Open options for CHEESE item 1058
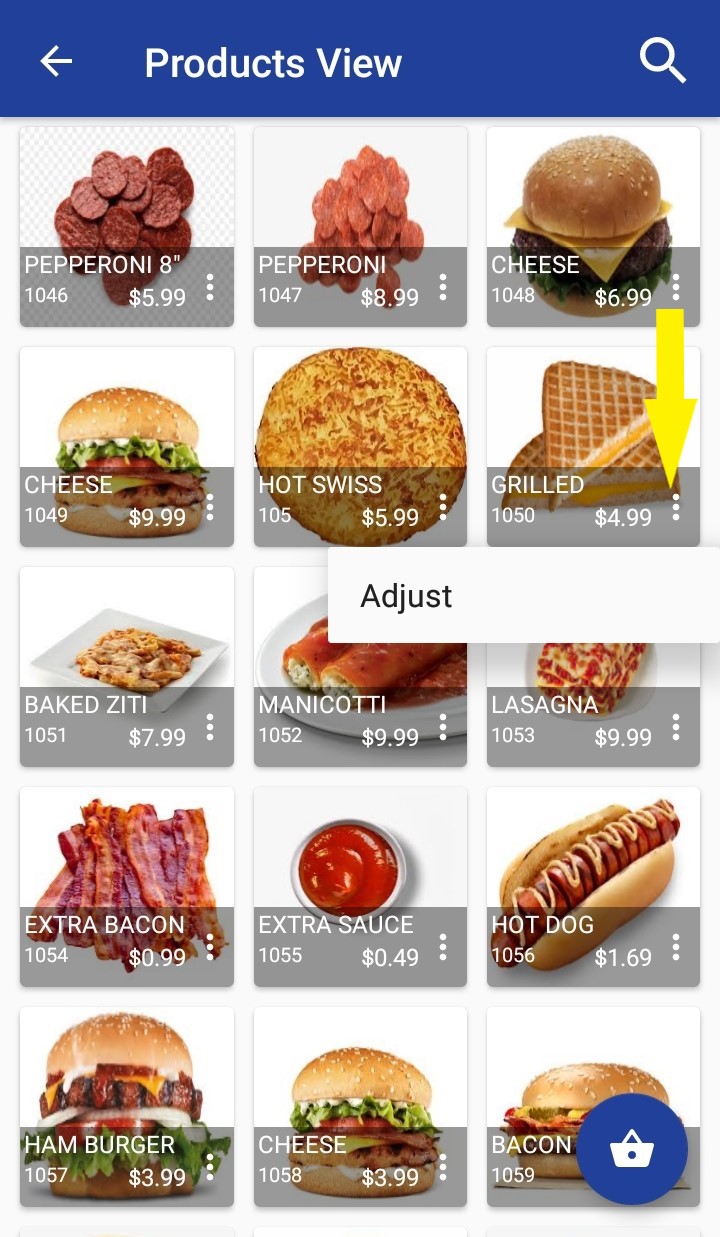The height and width of the screenshot is (1237, 720). 443,1168
